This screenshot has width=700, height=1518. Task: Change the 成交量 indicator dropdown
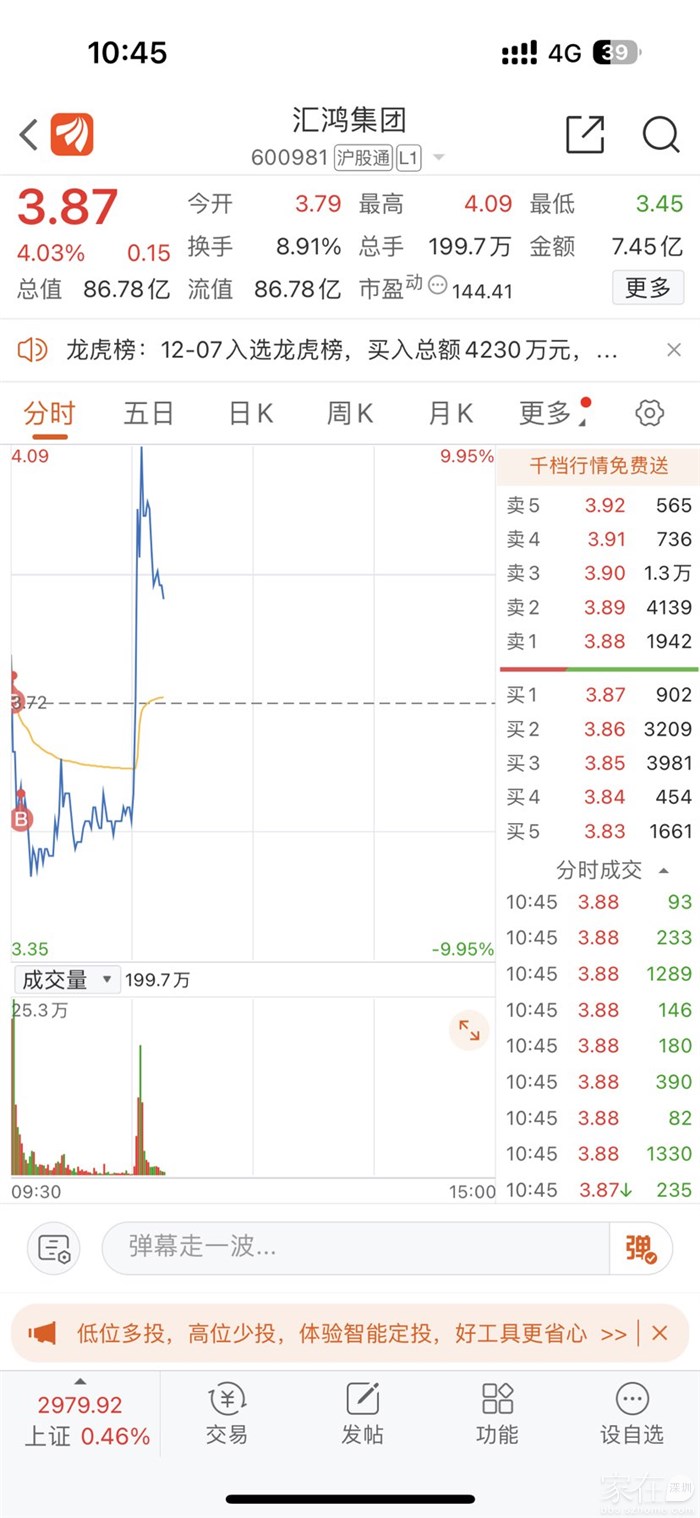pos(67,980)
